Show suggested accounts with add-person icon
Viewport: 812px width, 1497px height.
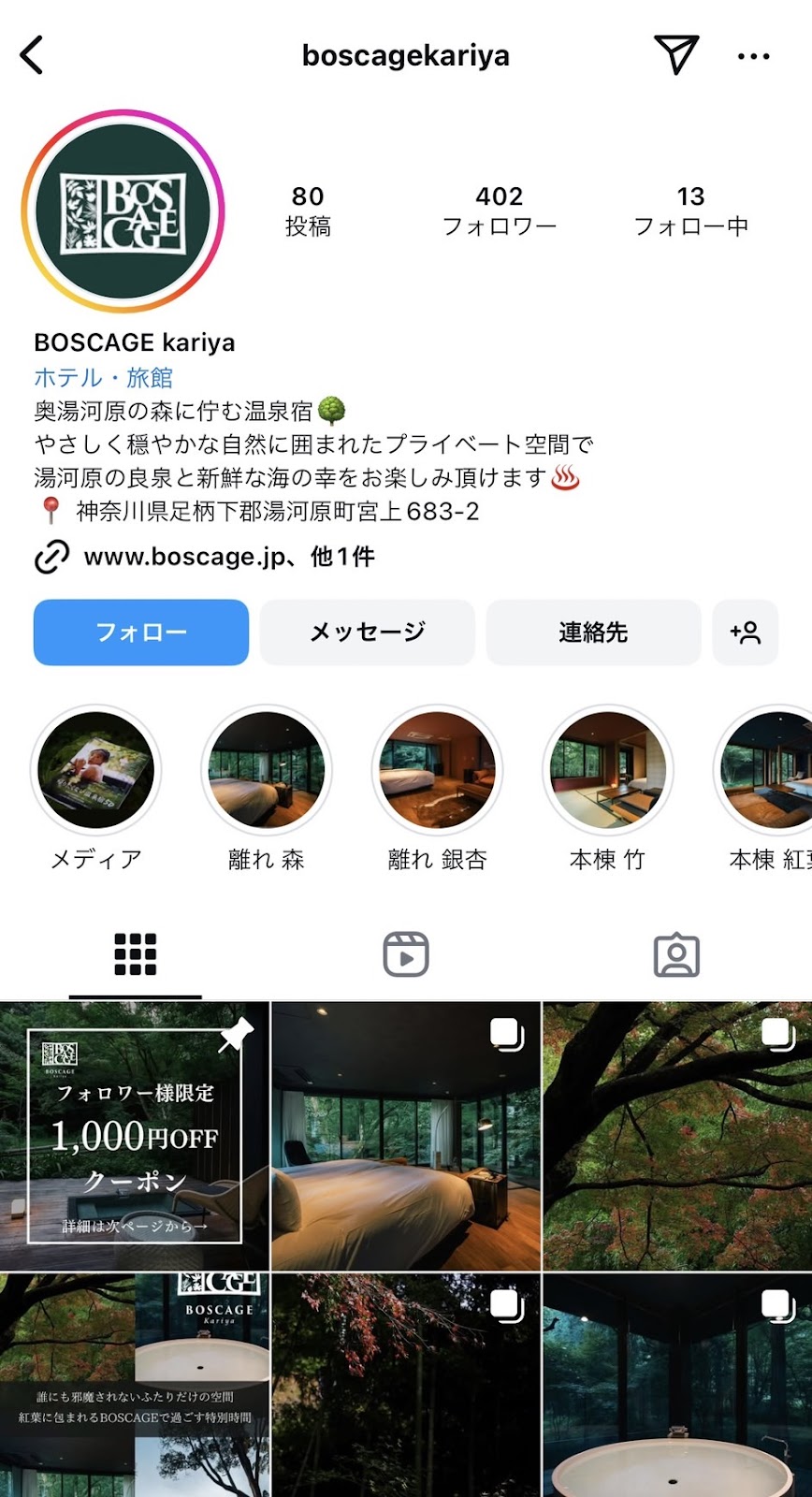pyautogui.click(x=746, y=632)
